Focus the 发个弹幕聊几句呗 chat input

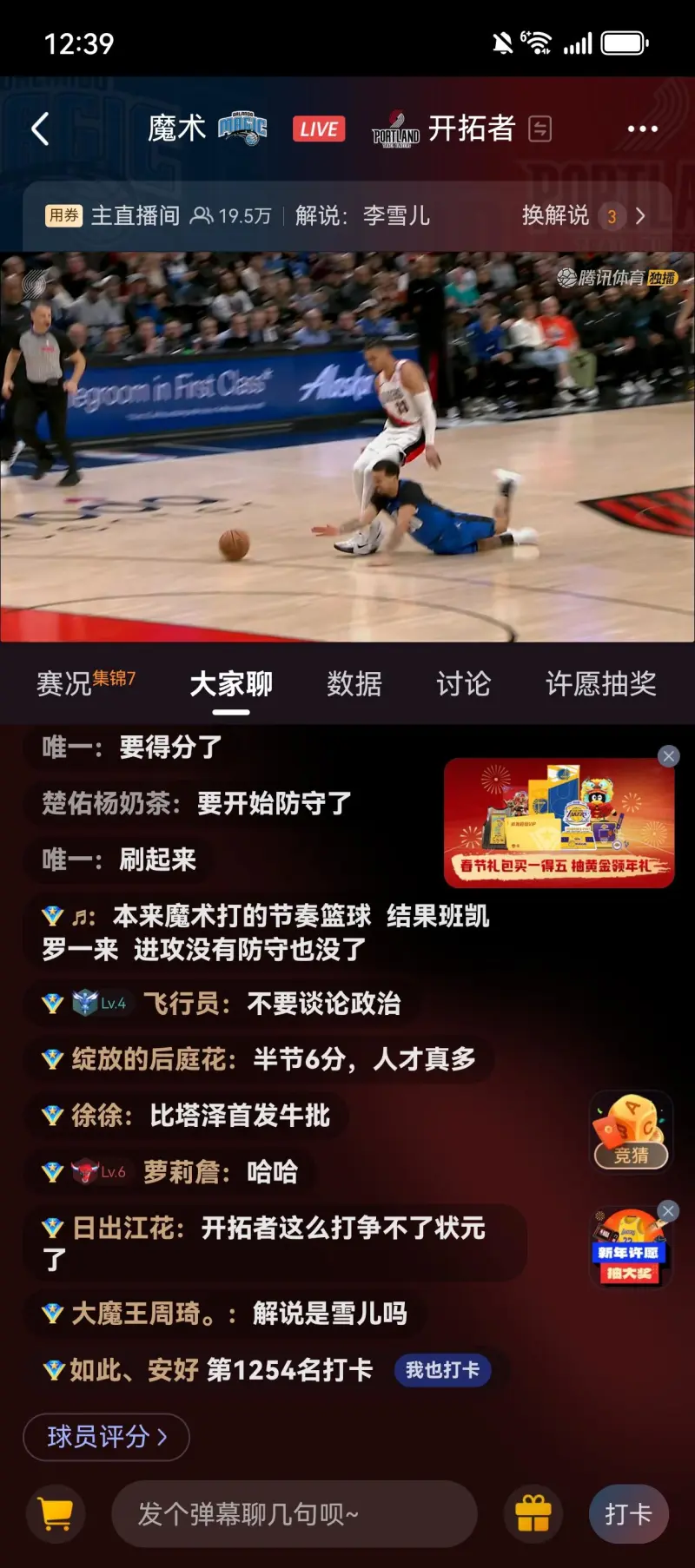tap(294, 1514)
